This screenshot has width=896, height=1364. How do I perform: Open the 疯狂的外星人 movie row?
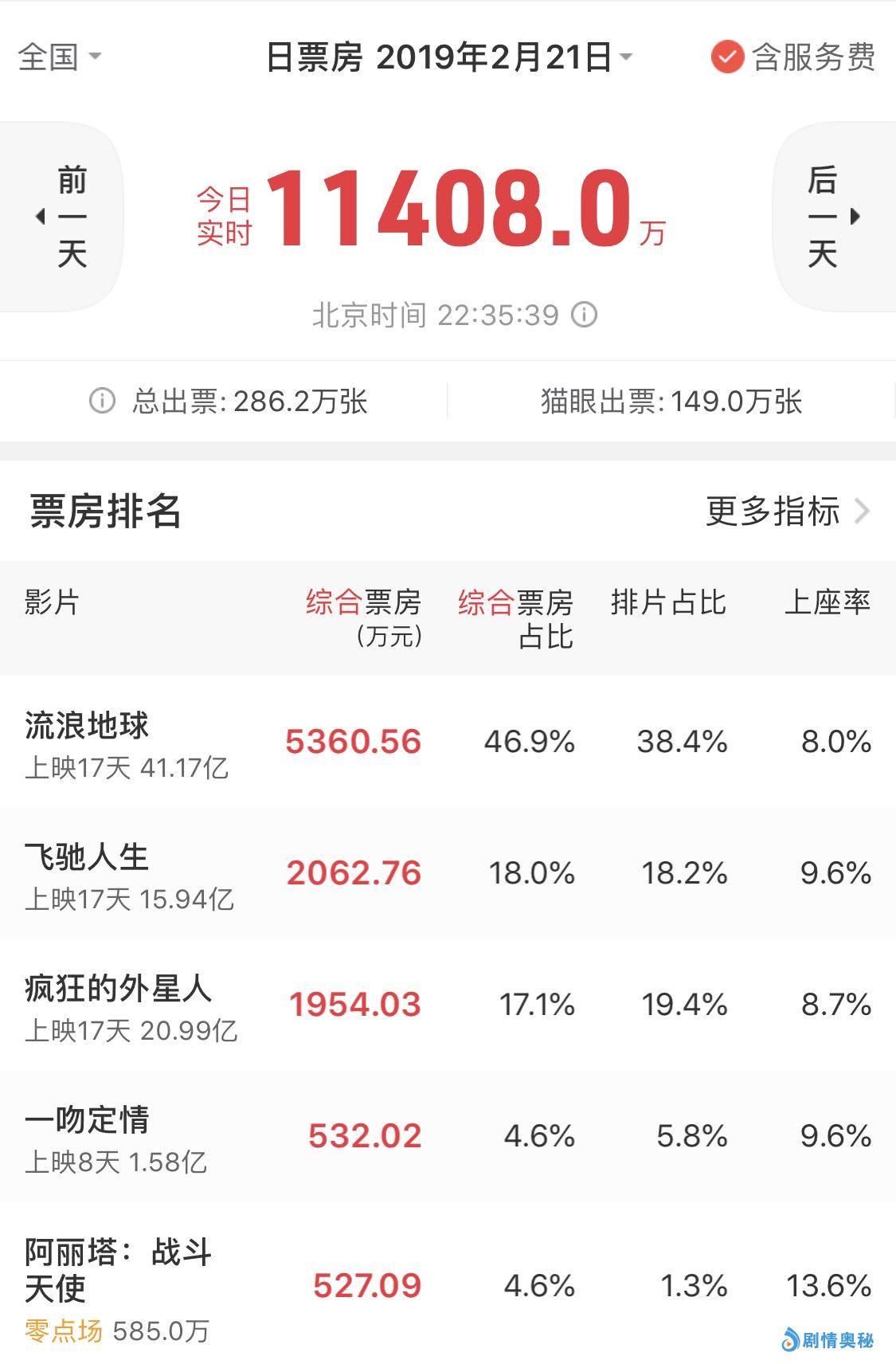[x=446, y=1005]
